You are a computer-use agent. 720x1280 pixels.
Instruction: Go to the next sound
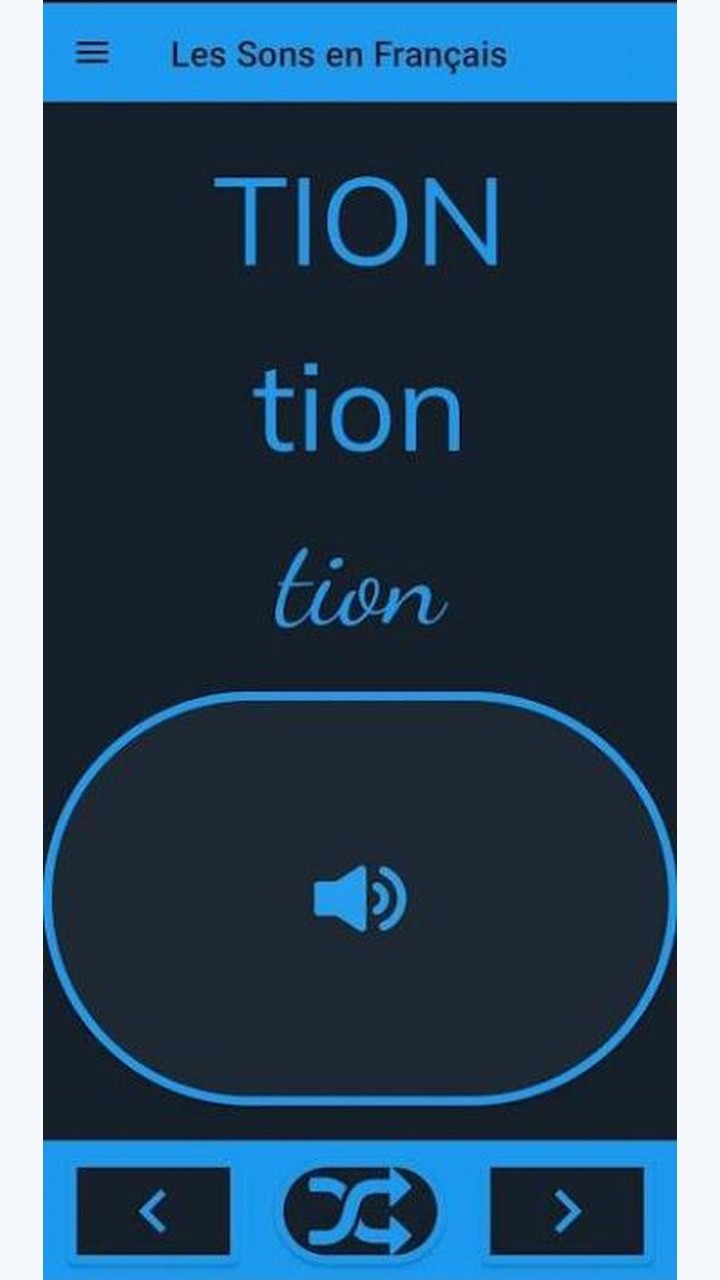pos(567,1211)
